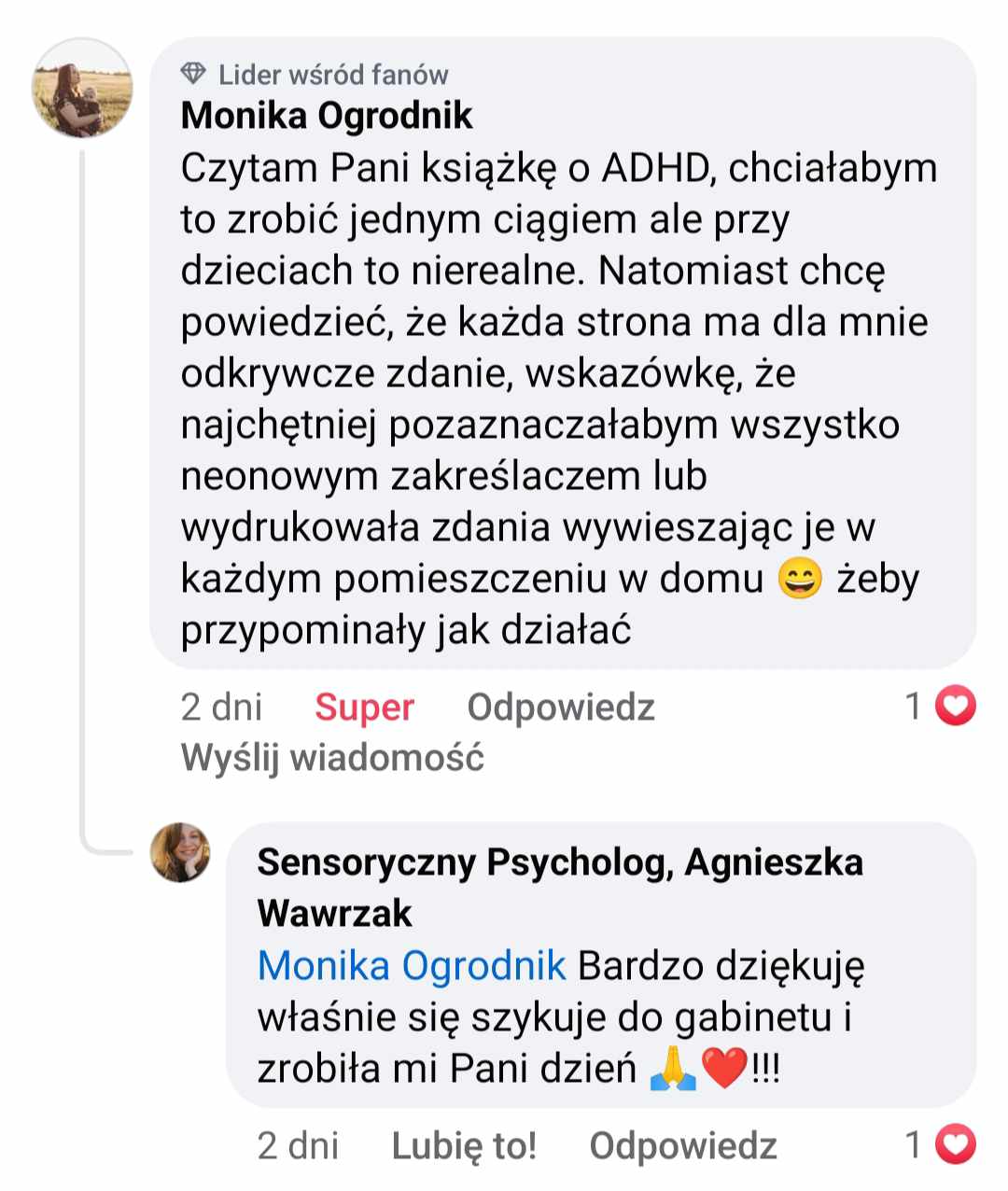The height and width of the screenshot is (1191, 1008).
Task: Reply to Monika Ogrodnik's comment
Action: [560, 708]
